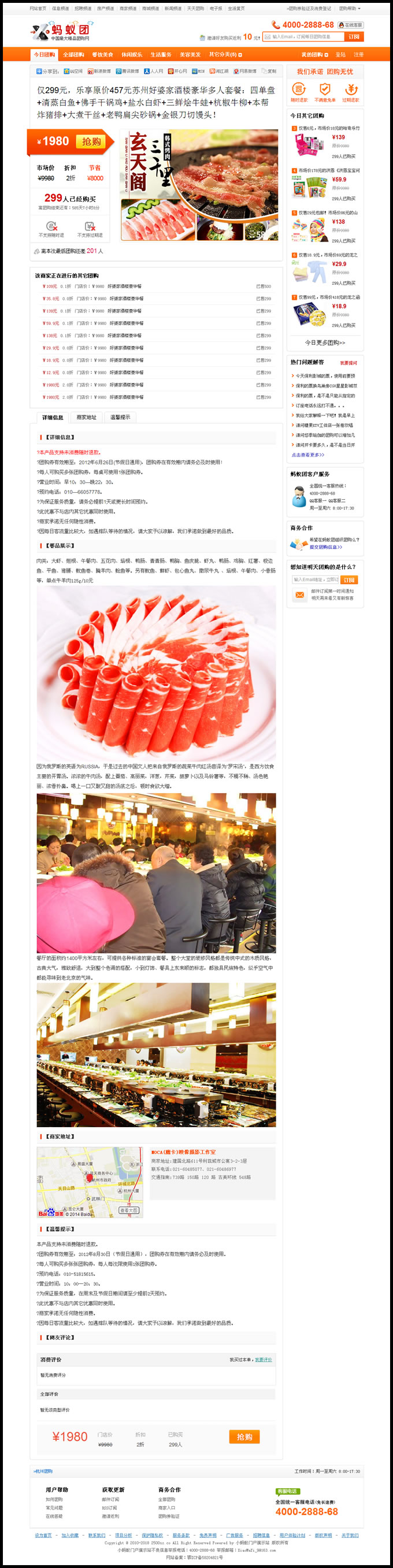This screenshot has width=393, height=1568.
Task: Tap the top 订阅 button
Action: click(354, 36)
